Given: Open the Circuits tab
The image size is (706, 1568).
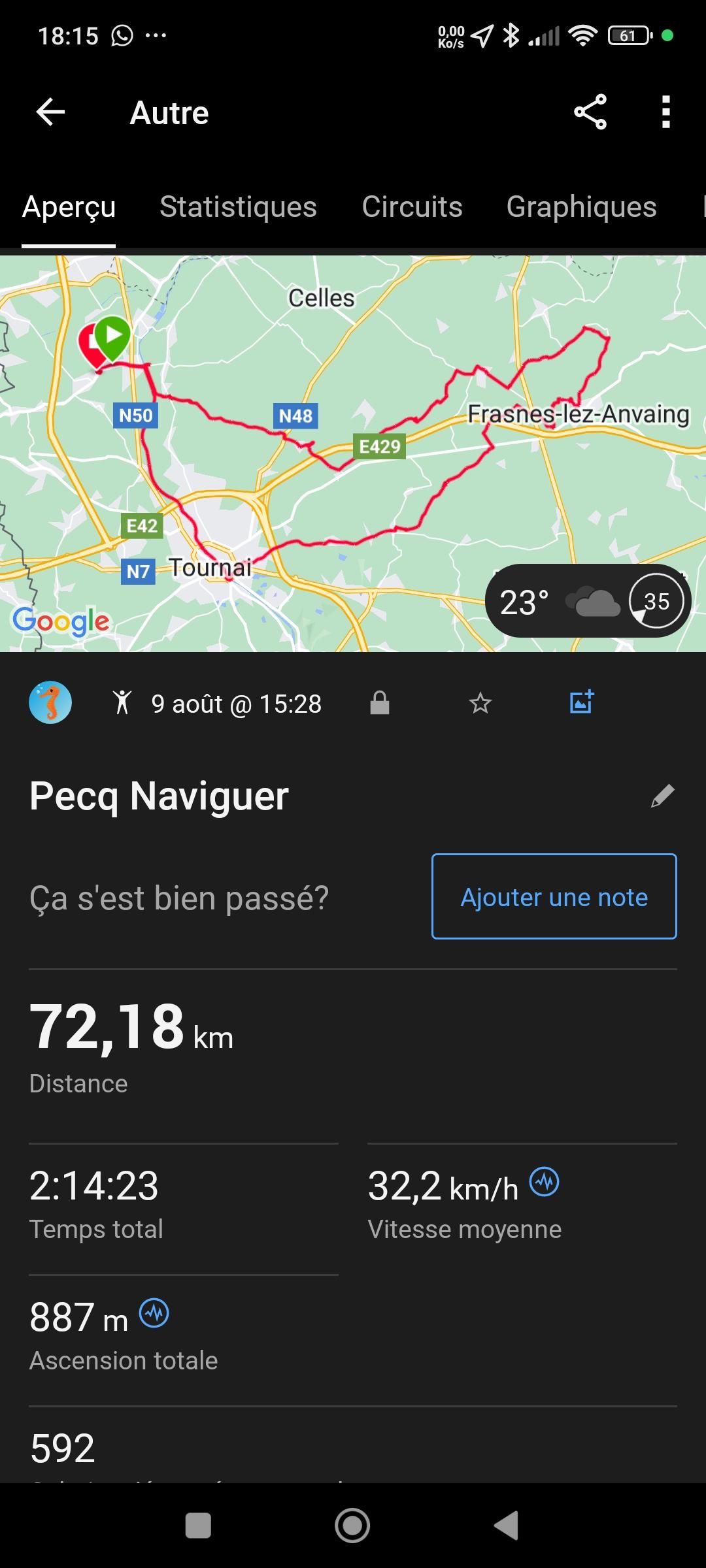Looking at the screenshot, I should pyautogui.click(x=412, y=206).
